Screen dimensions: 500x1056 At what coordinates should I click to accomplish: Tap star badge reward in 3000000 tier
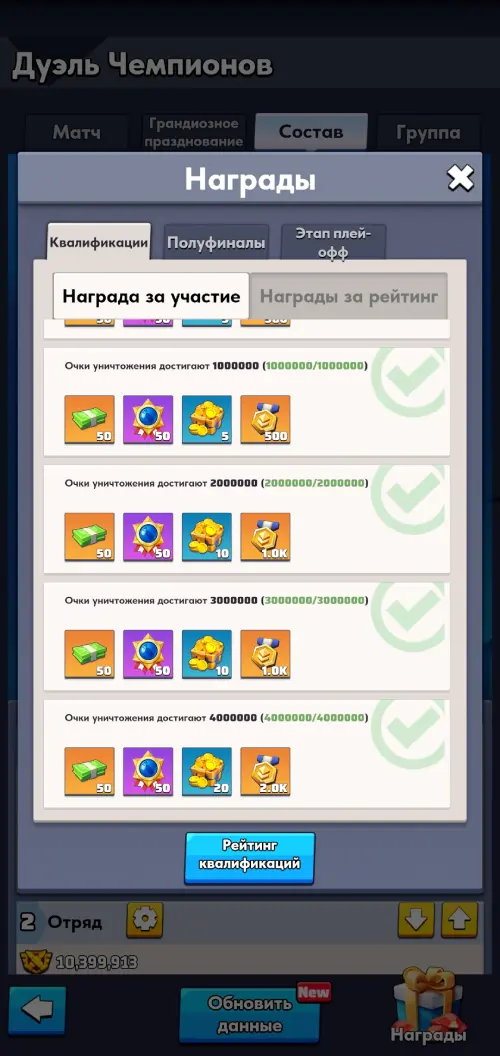coord(148,655)
